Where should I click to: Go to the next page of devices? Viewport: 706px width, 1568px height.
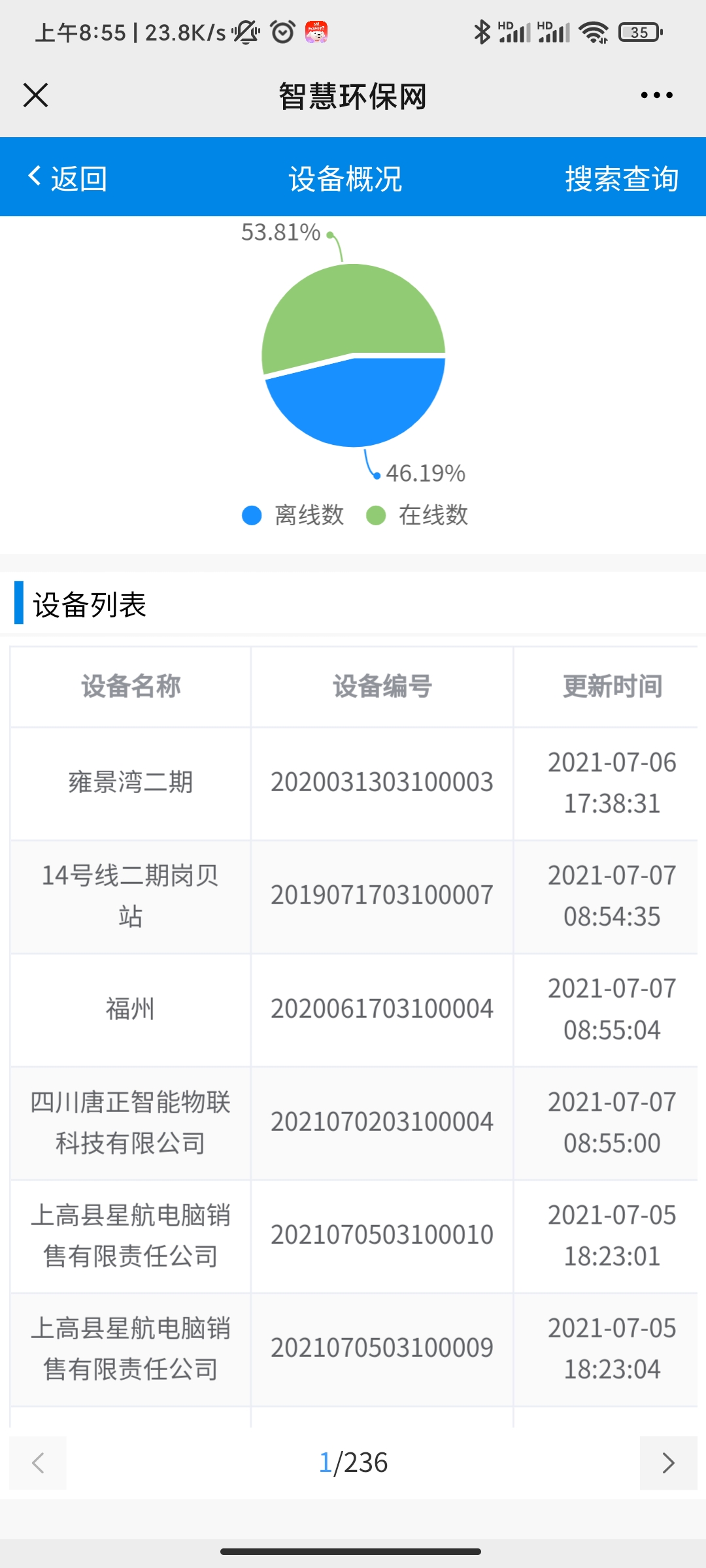(667, 1463)
